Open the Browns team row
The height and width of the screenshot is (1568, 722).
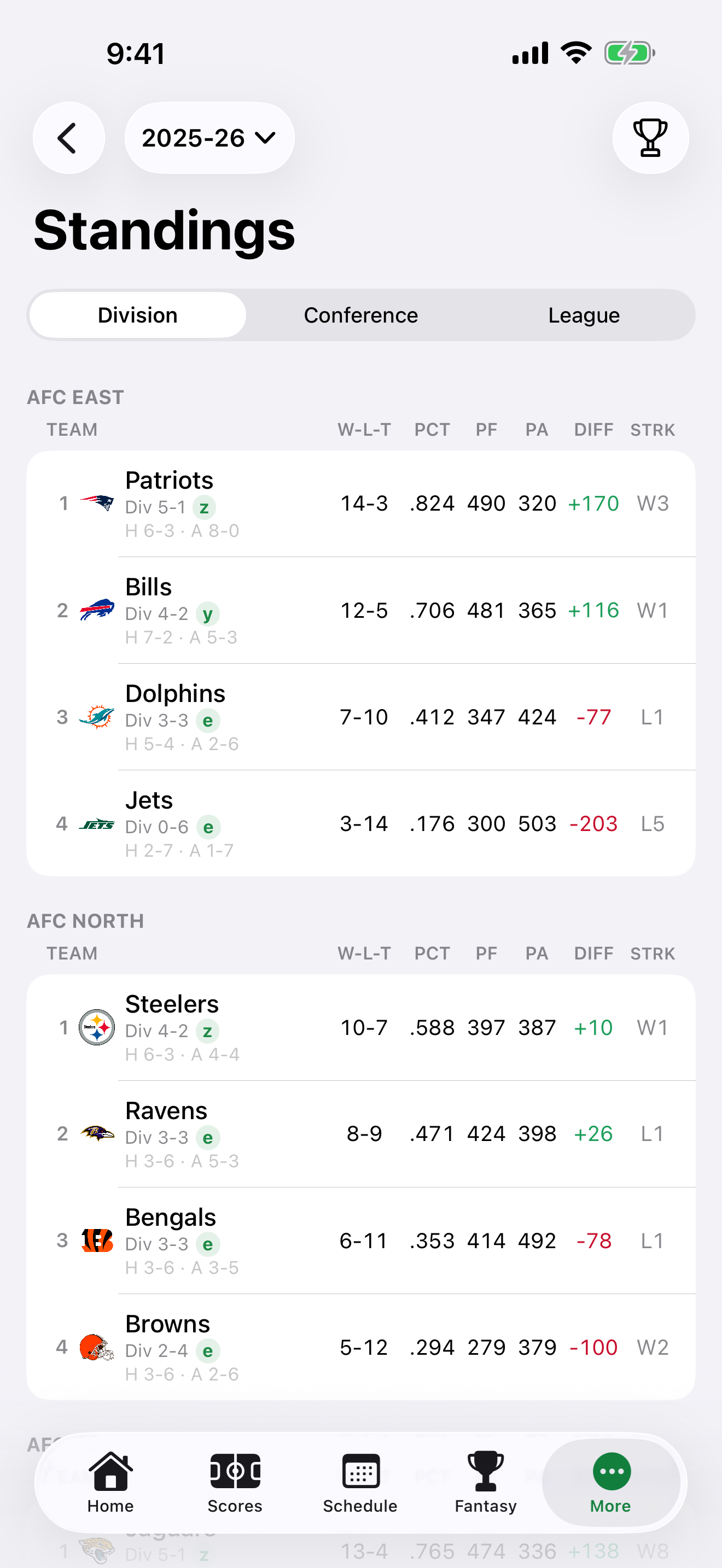tap(361, 1348)
